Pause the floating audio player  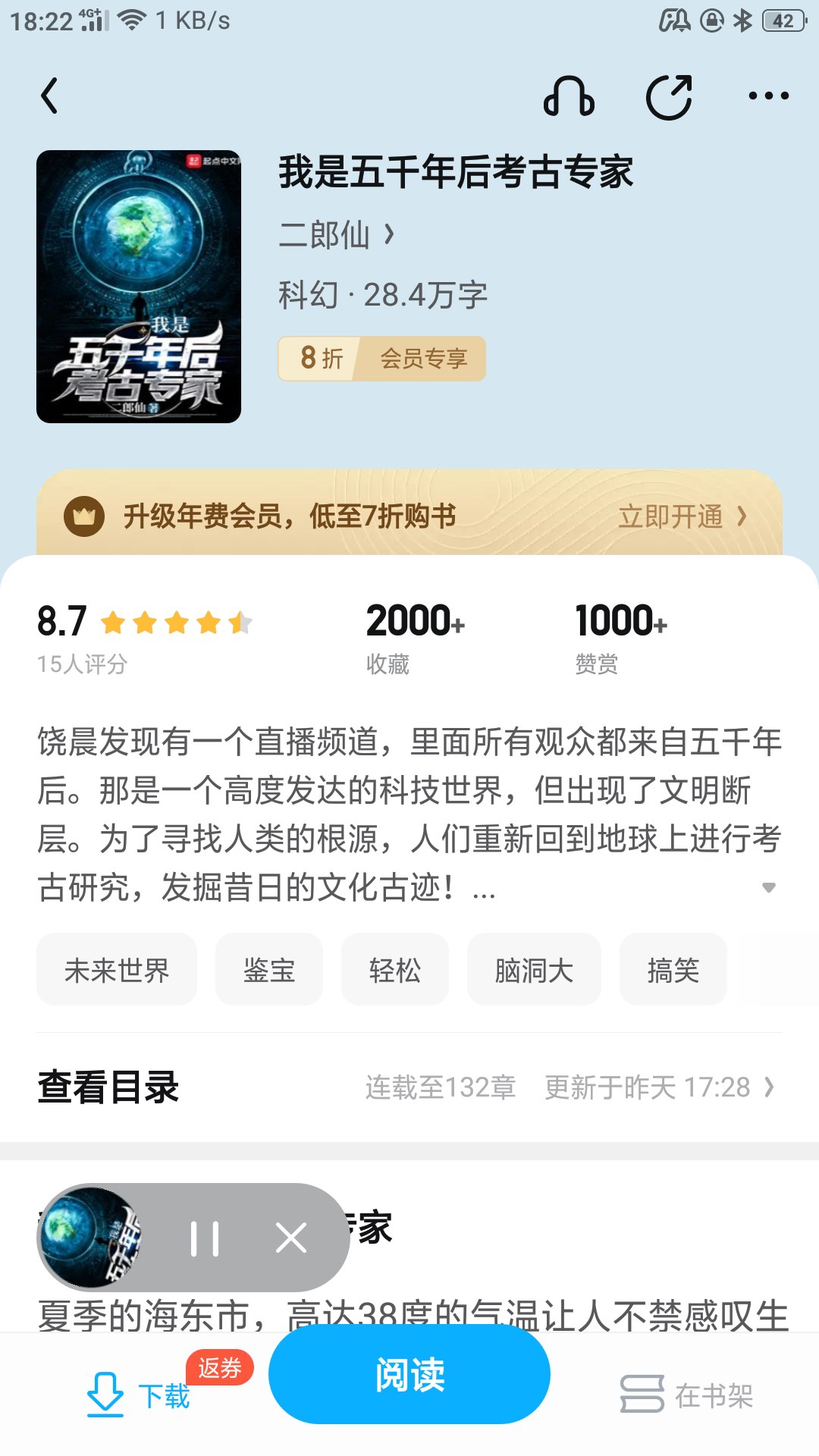point(205,1238)
